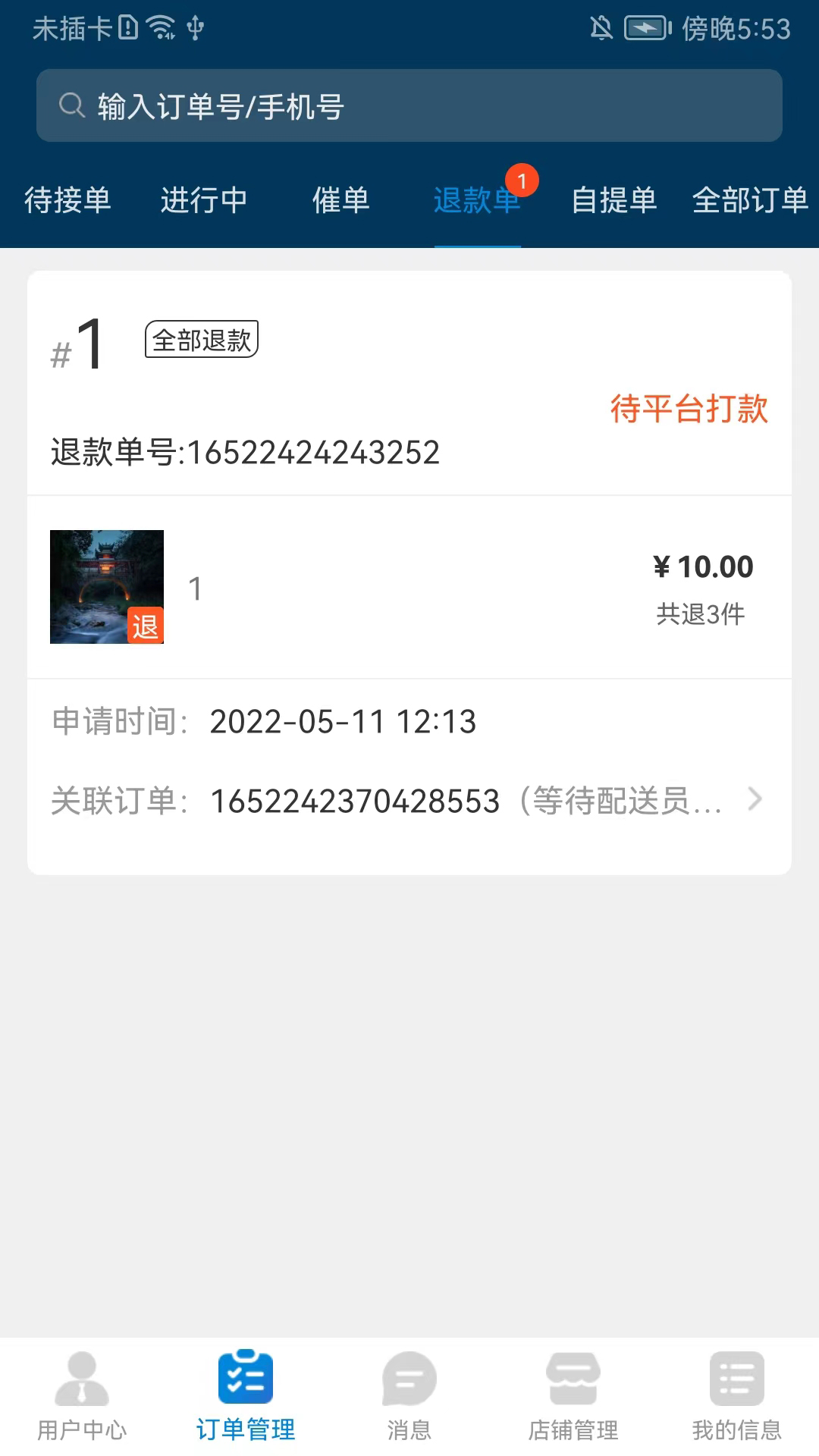Open the 催单 tab
The width and height of the screenshot is (819, 1456).
point(341,200)
